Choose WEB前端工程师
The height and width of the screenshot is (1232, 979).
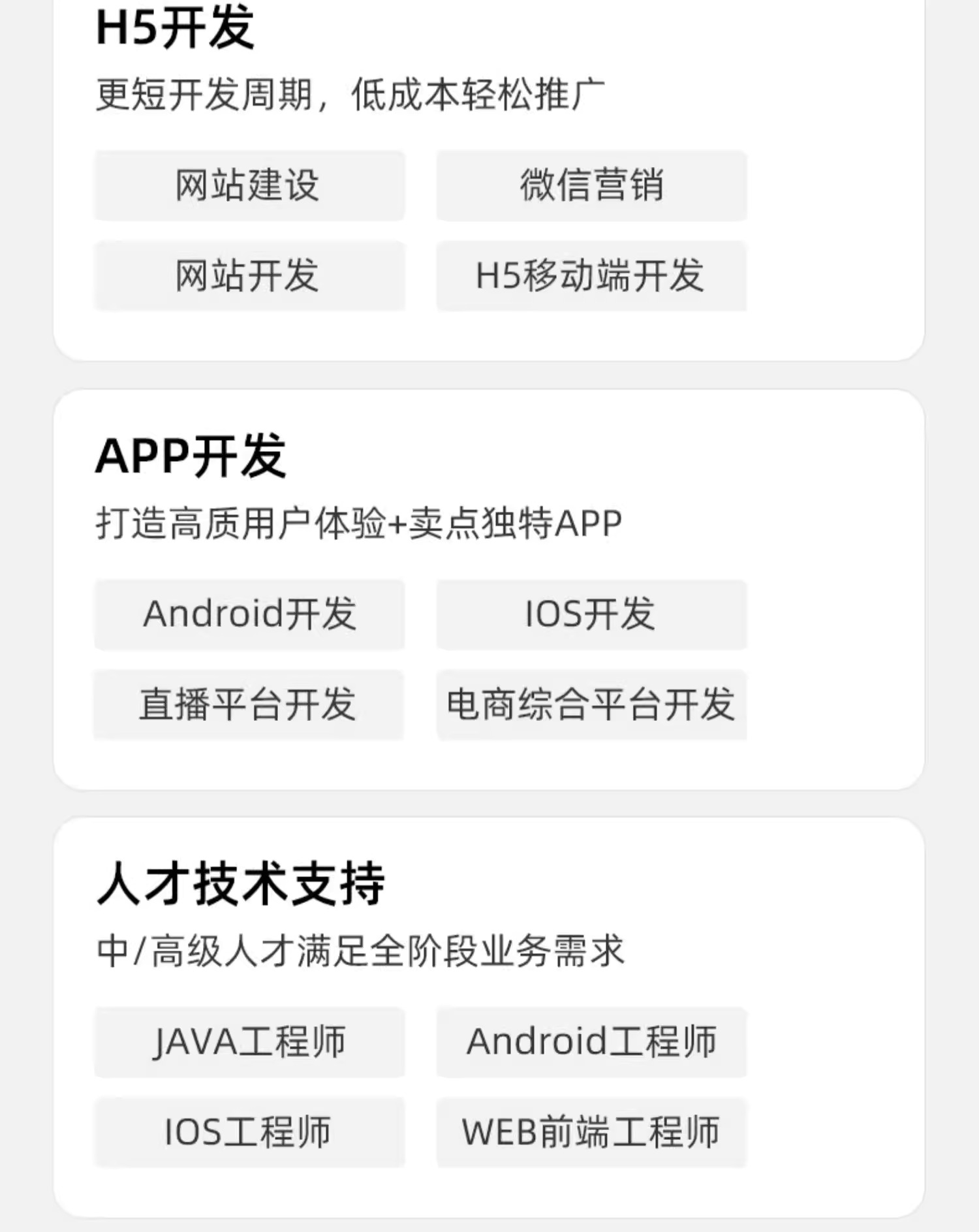pos(591,1131)
